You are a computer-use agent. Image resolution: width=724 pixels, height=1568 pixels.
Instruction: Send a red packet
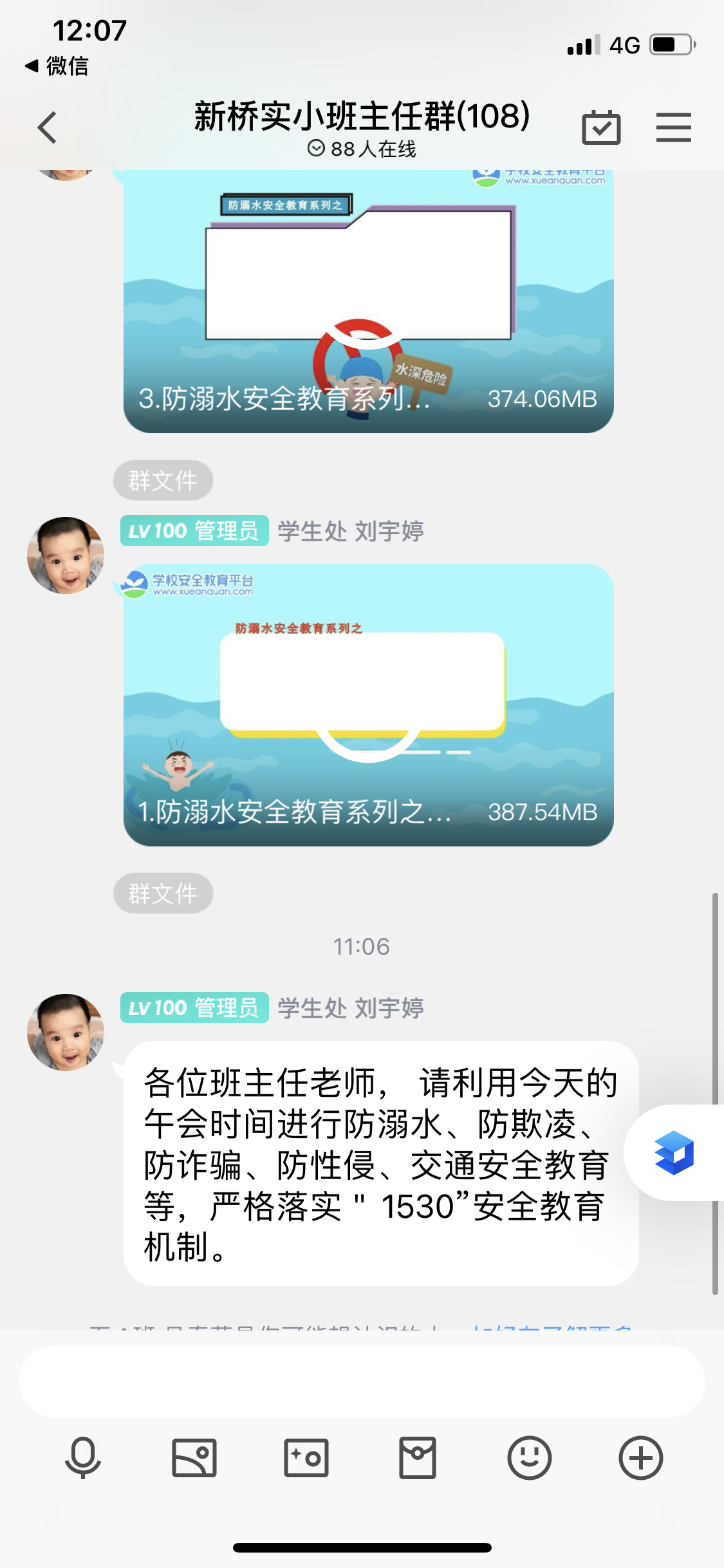pos(418,1457)
